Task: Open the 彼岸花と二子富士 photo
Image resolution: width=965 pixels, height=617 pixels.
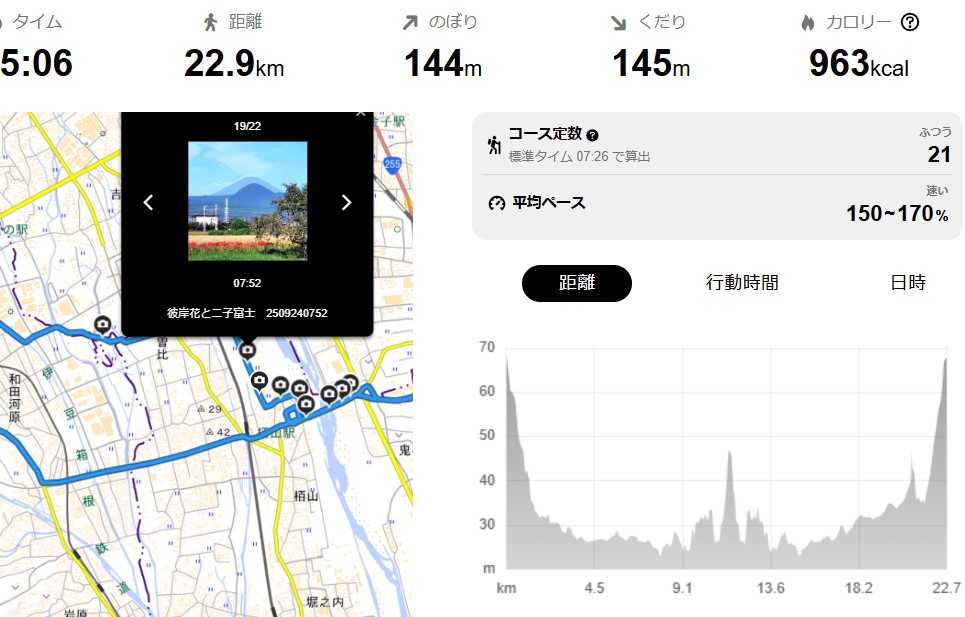Action: [x=247, y=200]
